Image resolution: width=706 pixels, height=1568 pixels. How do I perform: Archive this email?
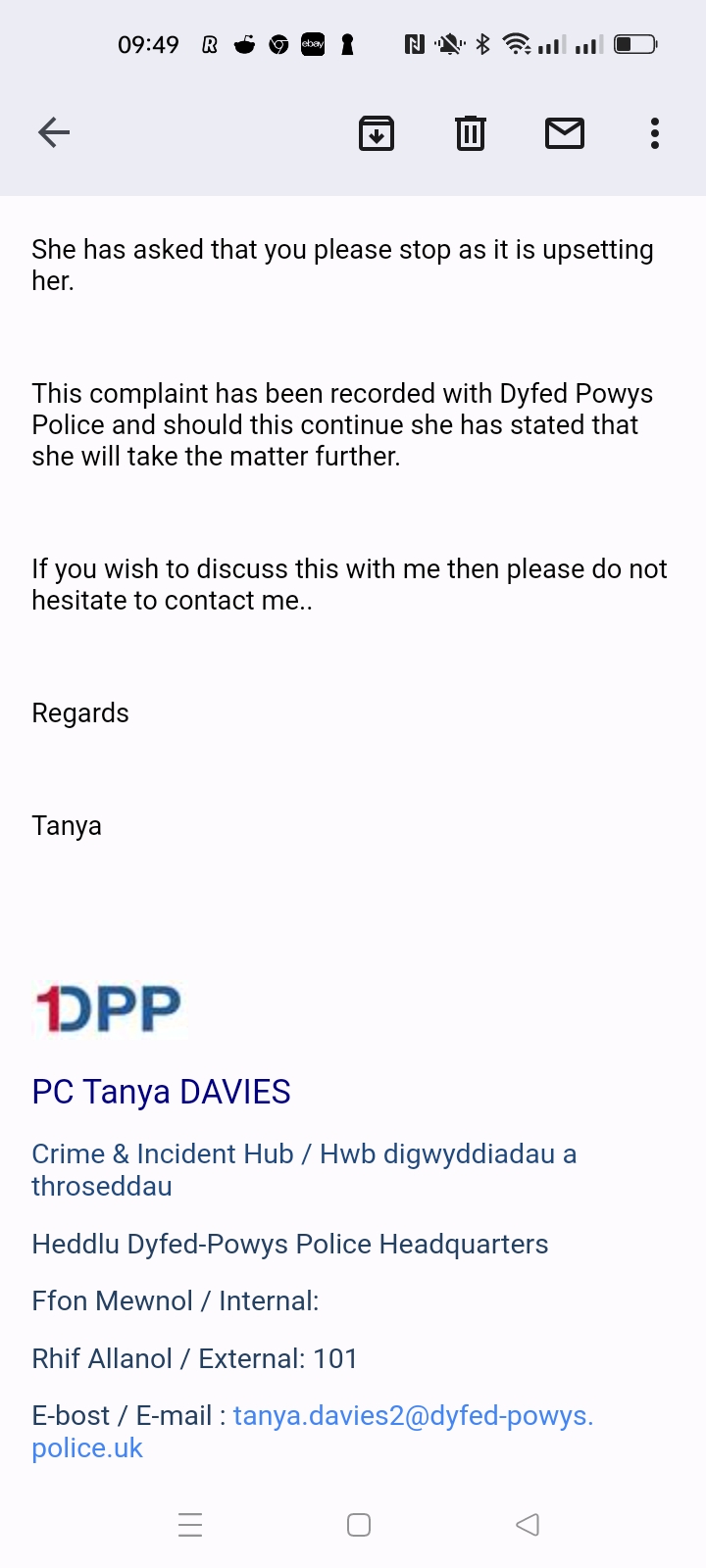[x=377, y=133]
